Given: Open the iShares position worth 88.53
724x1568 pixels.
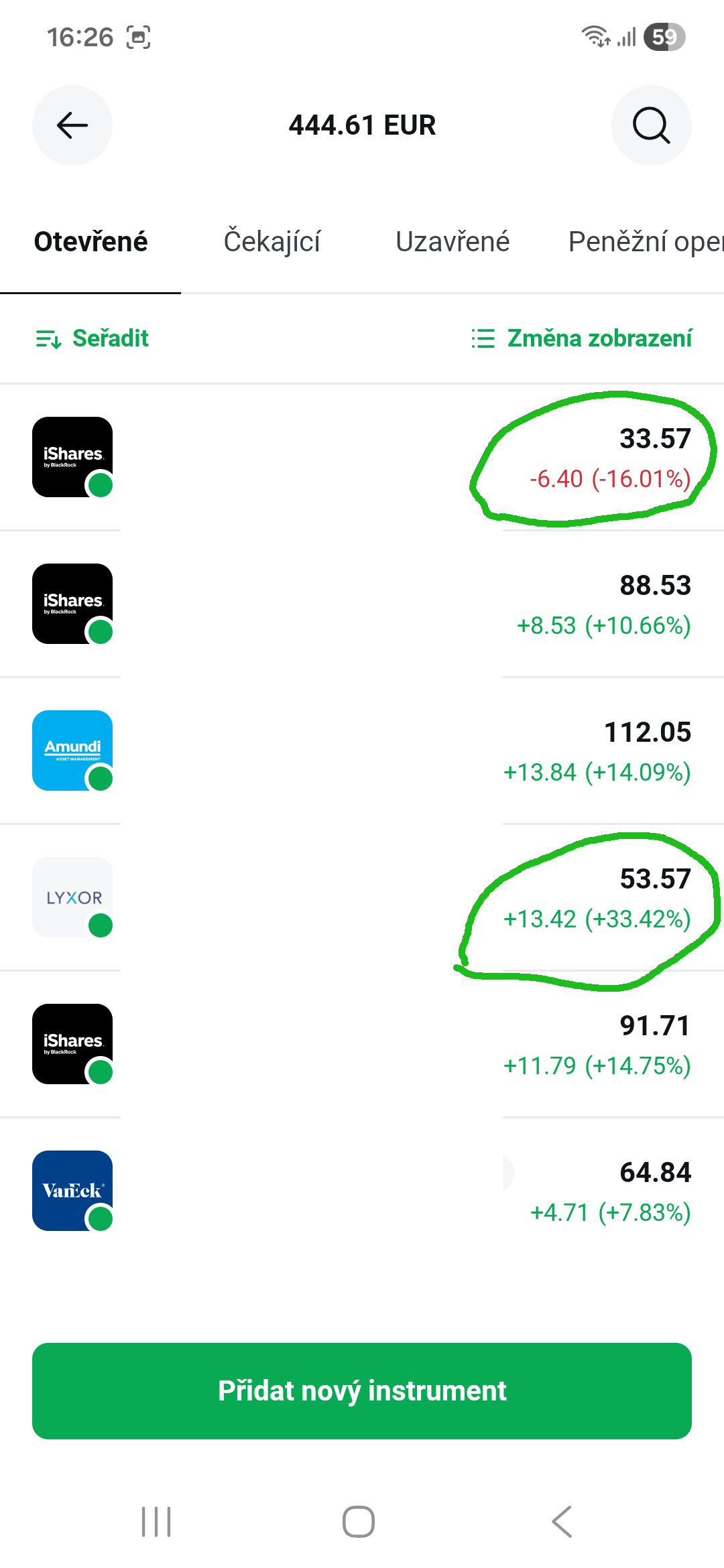Looking at the screenshot, I should 362,604.
